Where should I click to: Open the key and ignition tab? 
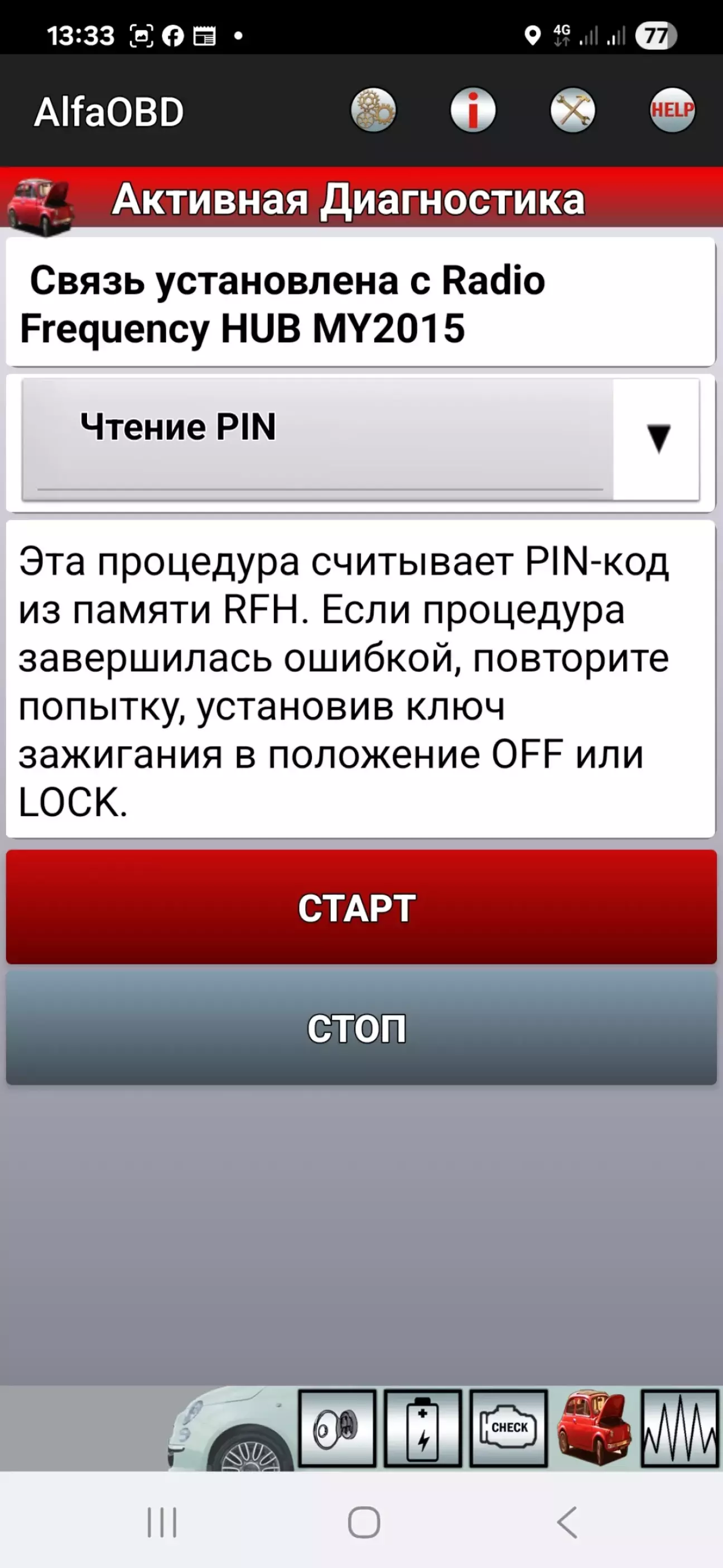coord(336,1428)
